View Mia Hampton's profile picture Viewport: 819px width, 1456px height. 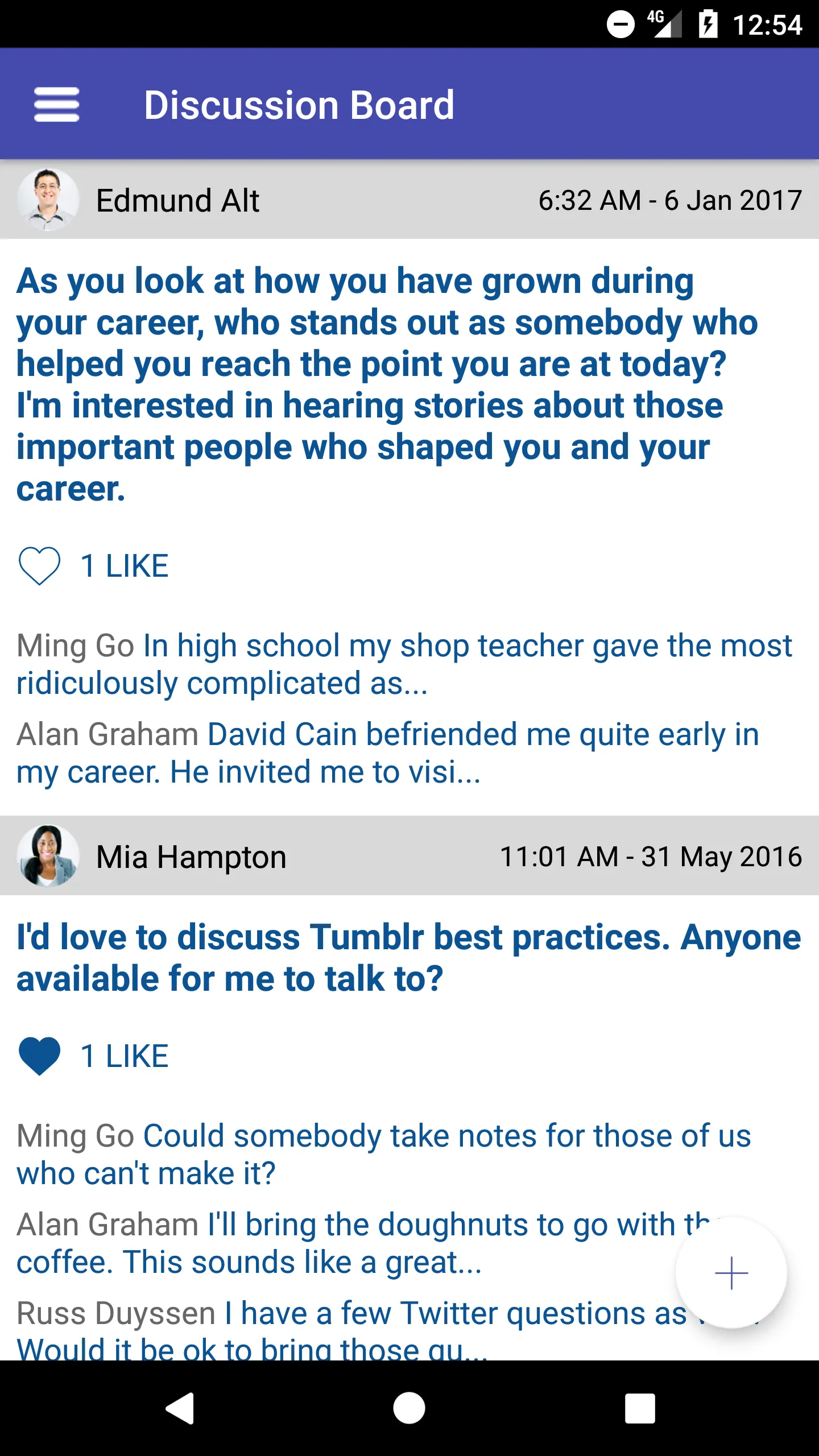(48, 855)
